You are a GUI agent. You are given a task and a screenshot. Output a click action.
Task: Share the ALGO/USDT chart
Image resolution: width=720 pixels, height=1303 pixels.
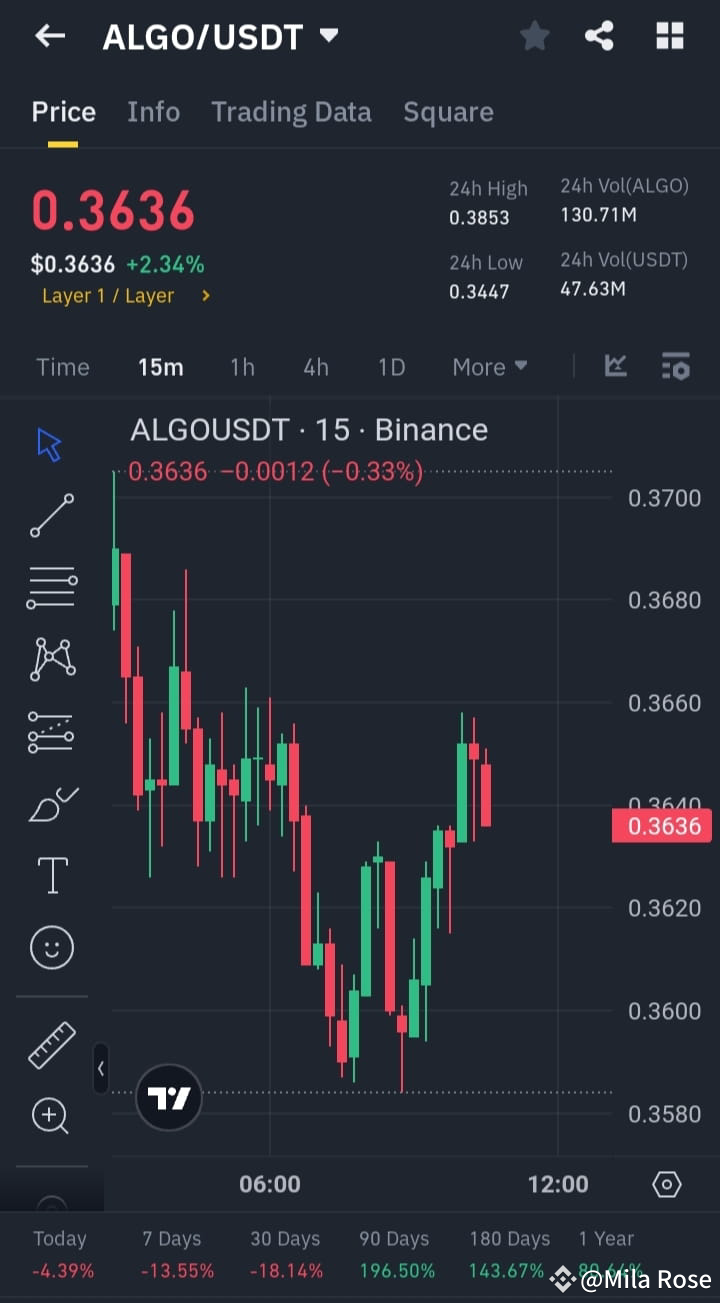pyautogui.click(x=599, y=36)
